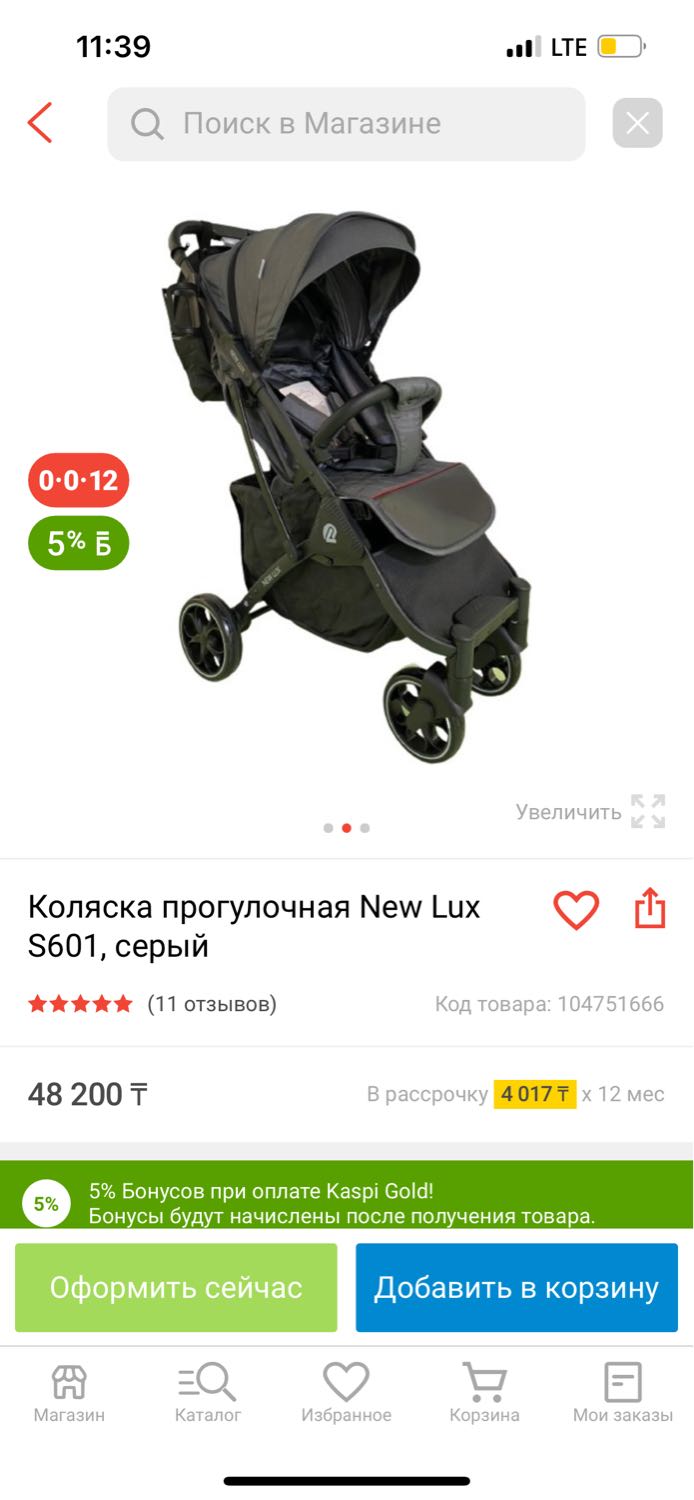The image size is (694, 1500).
Task: Enlarge the image via Увеличить
Action: click(590, 811)
